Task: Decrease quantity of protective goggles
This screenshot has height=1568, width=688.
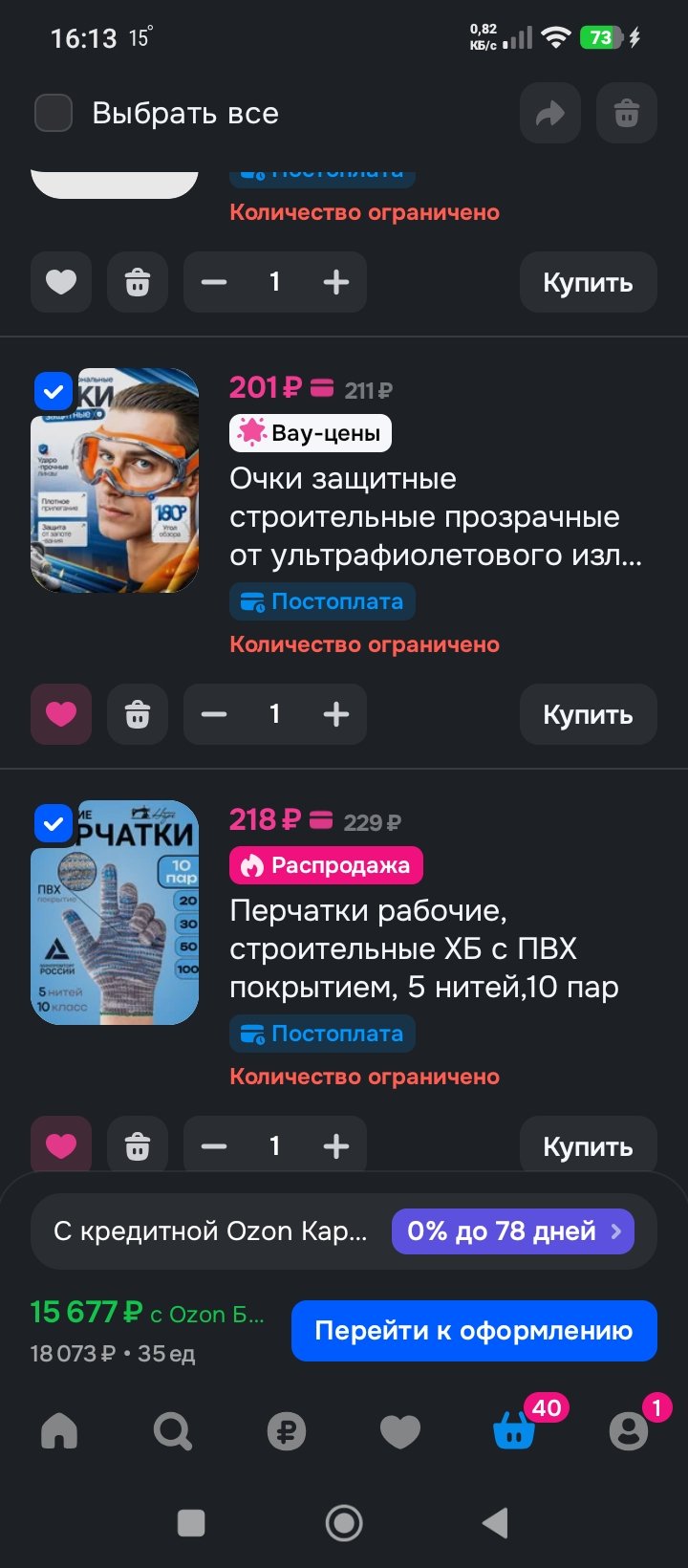Action: 214,714
